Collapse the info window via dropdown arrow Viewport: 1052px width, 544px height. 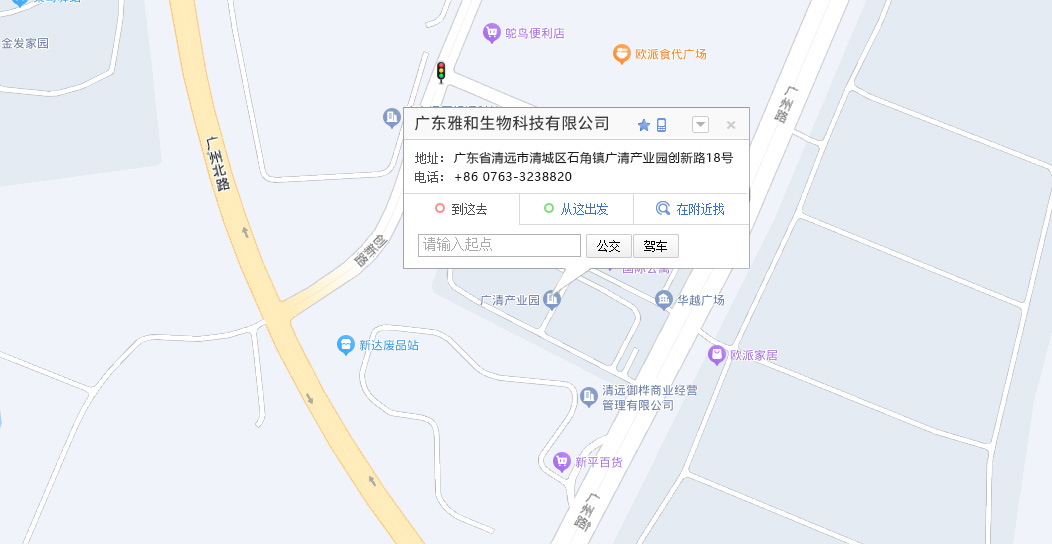pyautogui.click(x=701, y=125)
